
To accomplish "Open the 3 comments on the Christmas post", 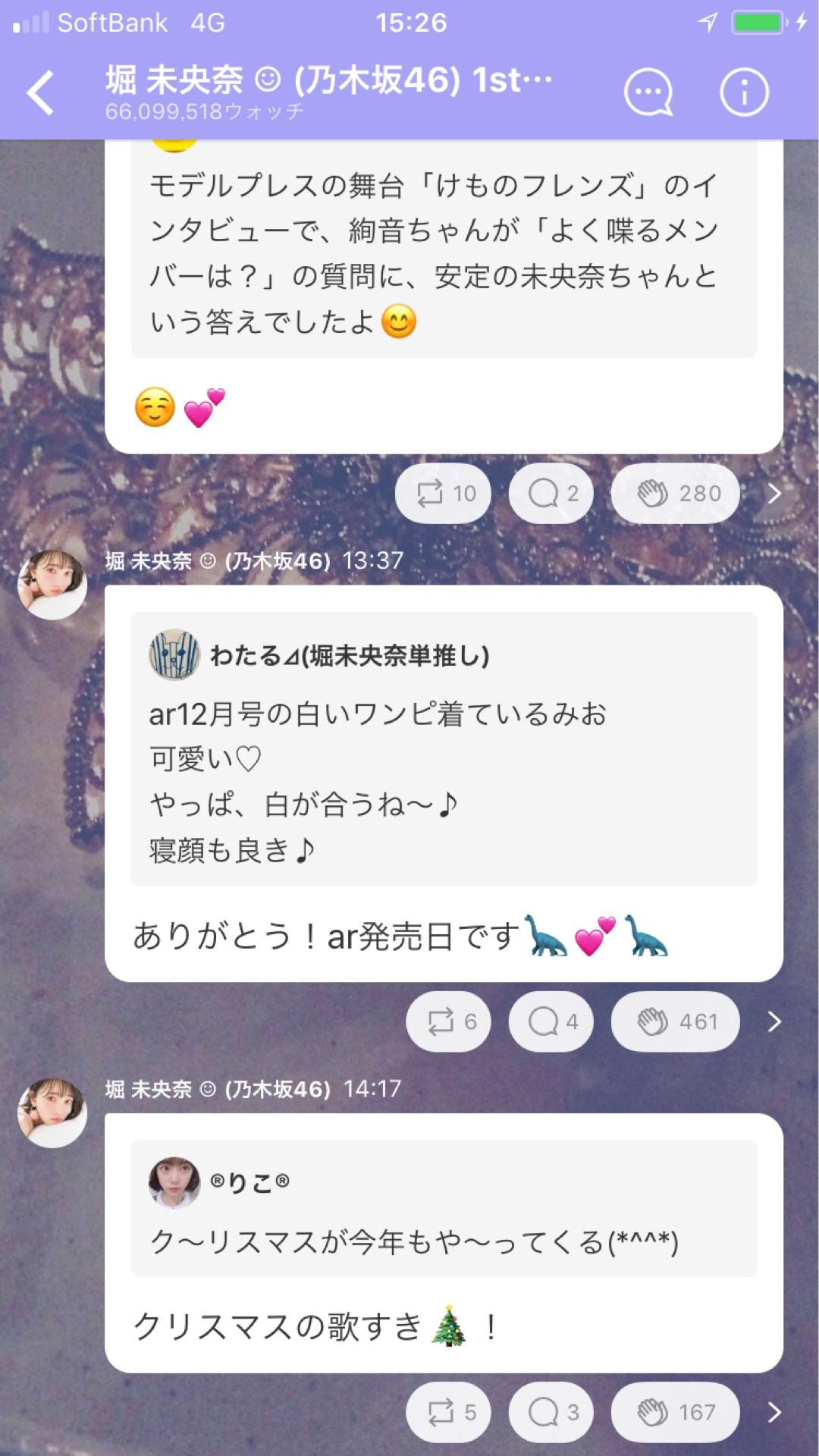I will coord(551,1411).
